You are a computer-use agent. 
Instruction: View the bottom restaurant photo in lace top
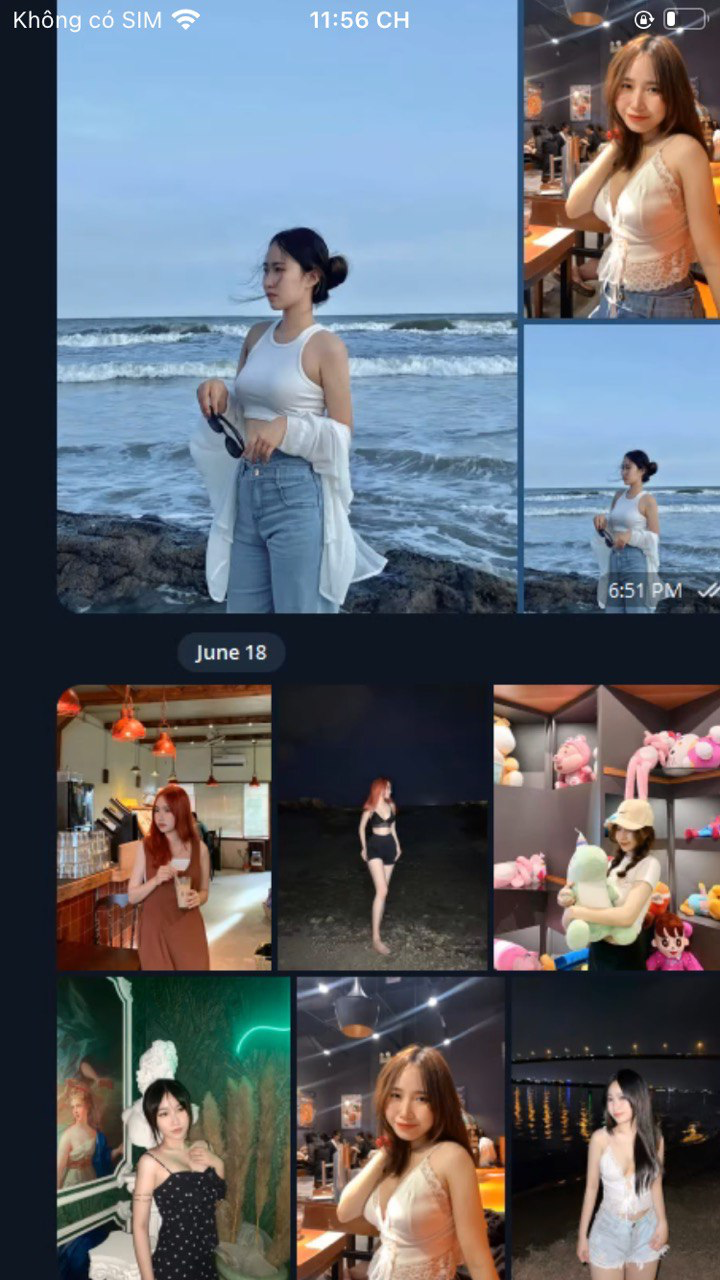[x=401, y=1127]
